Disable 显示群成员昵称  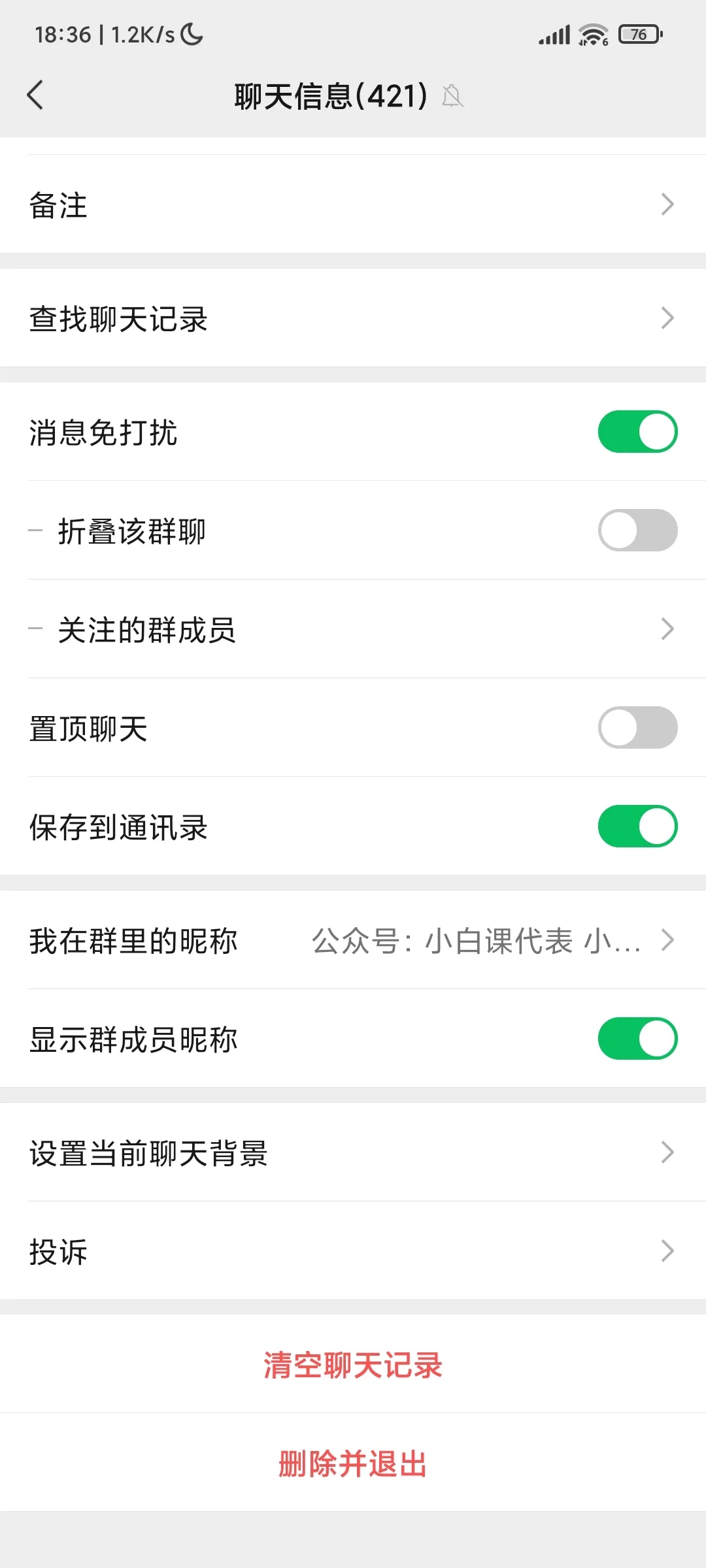coord(637,1039)
